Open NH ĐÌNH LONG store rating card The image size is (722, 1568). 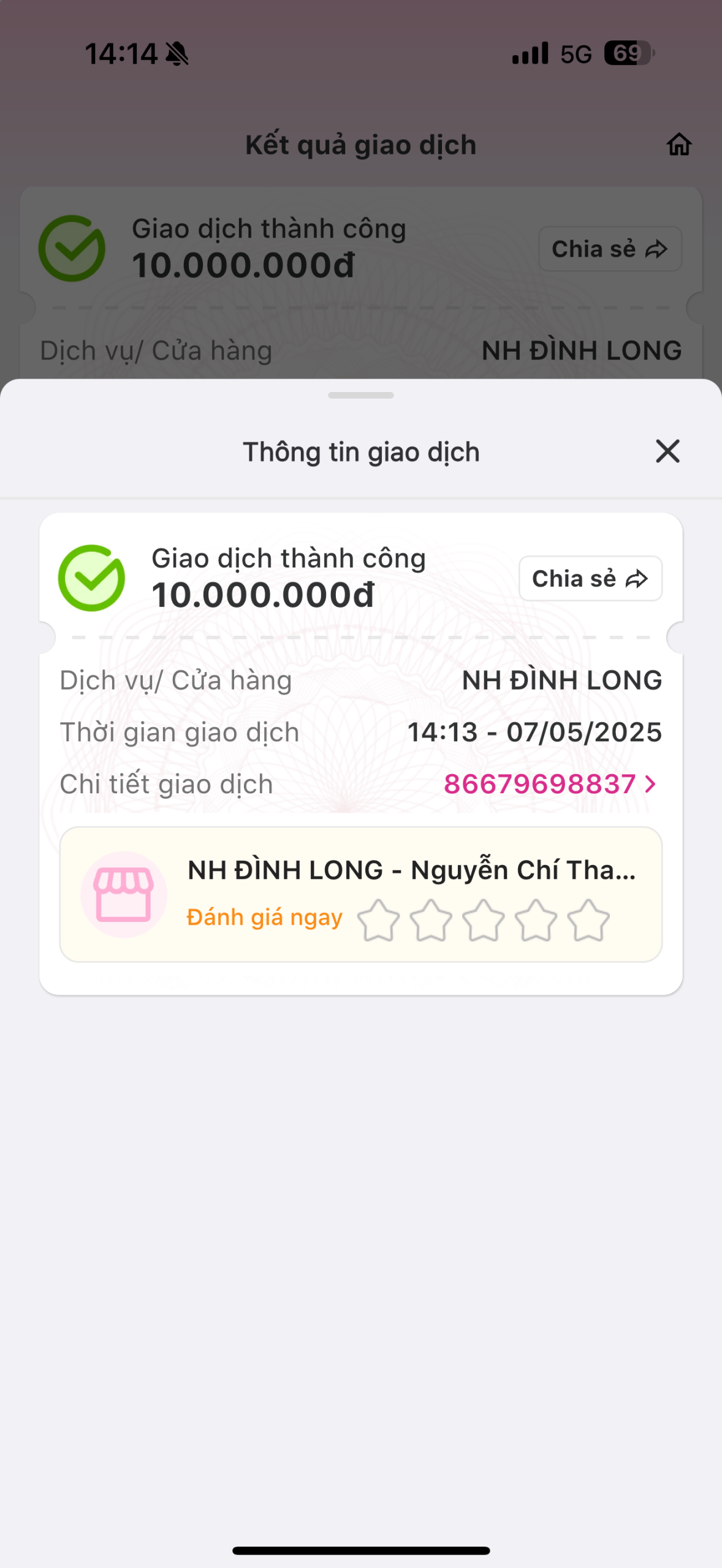[x=411, y=870]
